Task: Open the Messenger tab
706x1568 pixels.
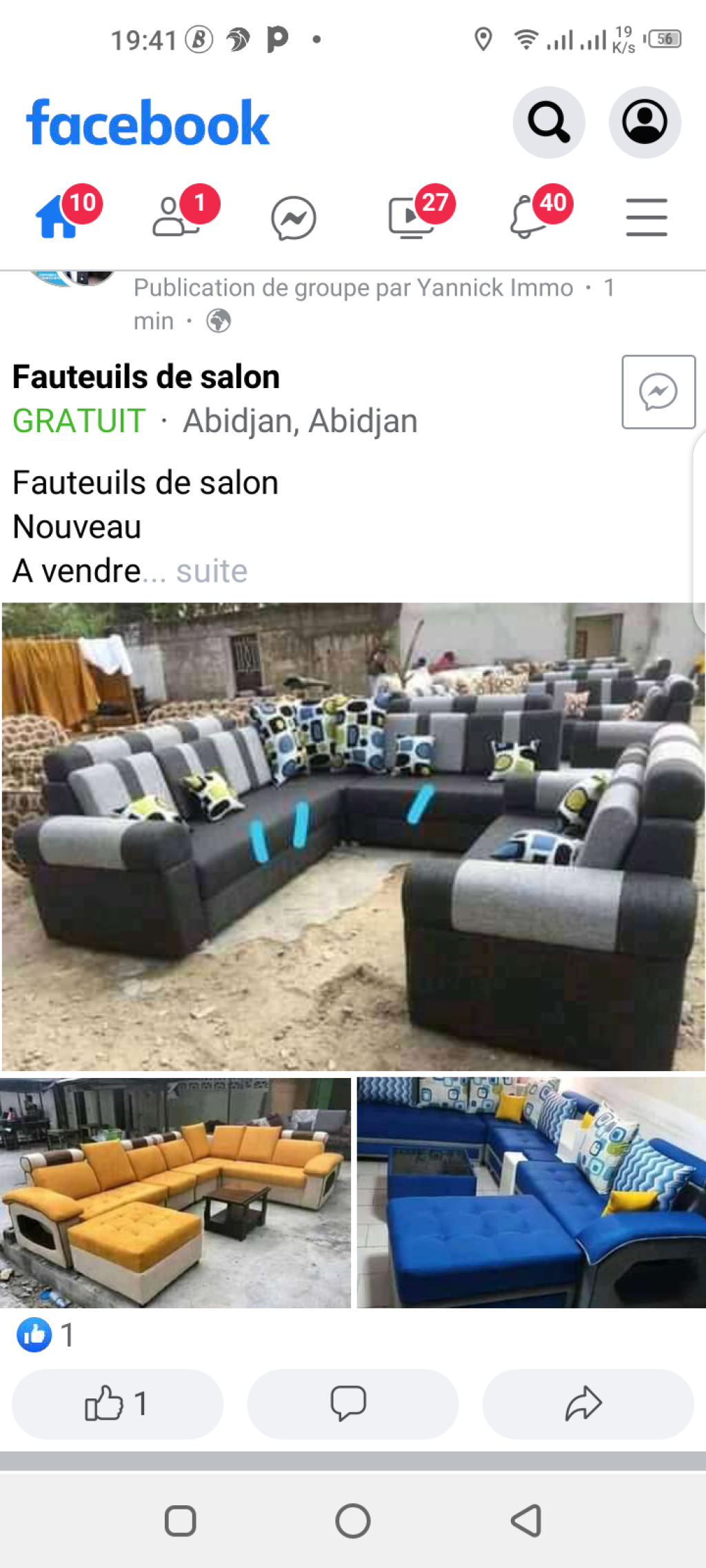Action: click(x=294, y=219)
